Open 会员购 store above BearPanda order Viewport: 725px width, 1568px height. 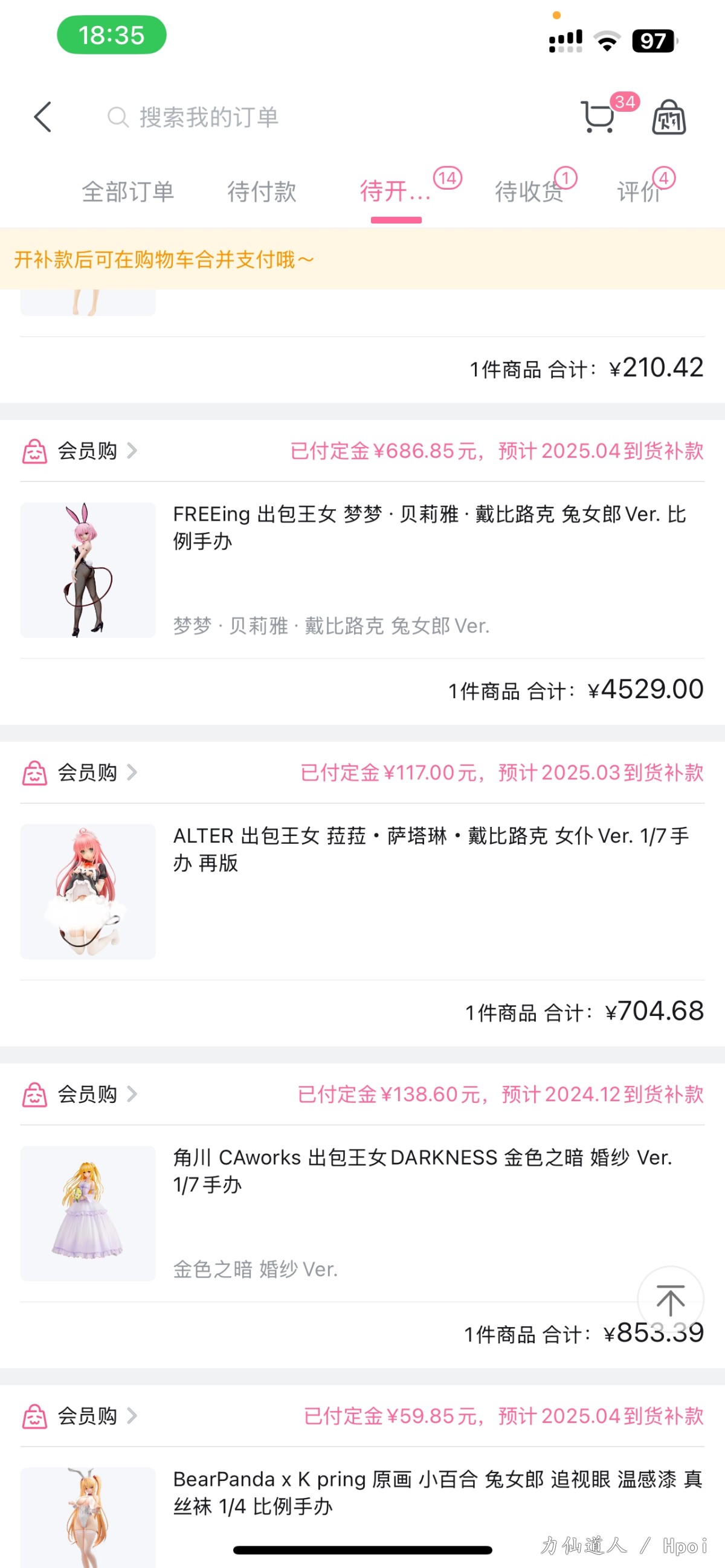pyautogui.click(x=86, y=1416)
